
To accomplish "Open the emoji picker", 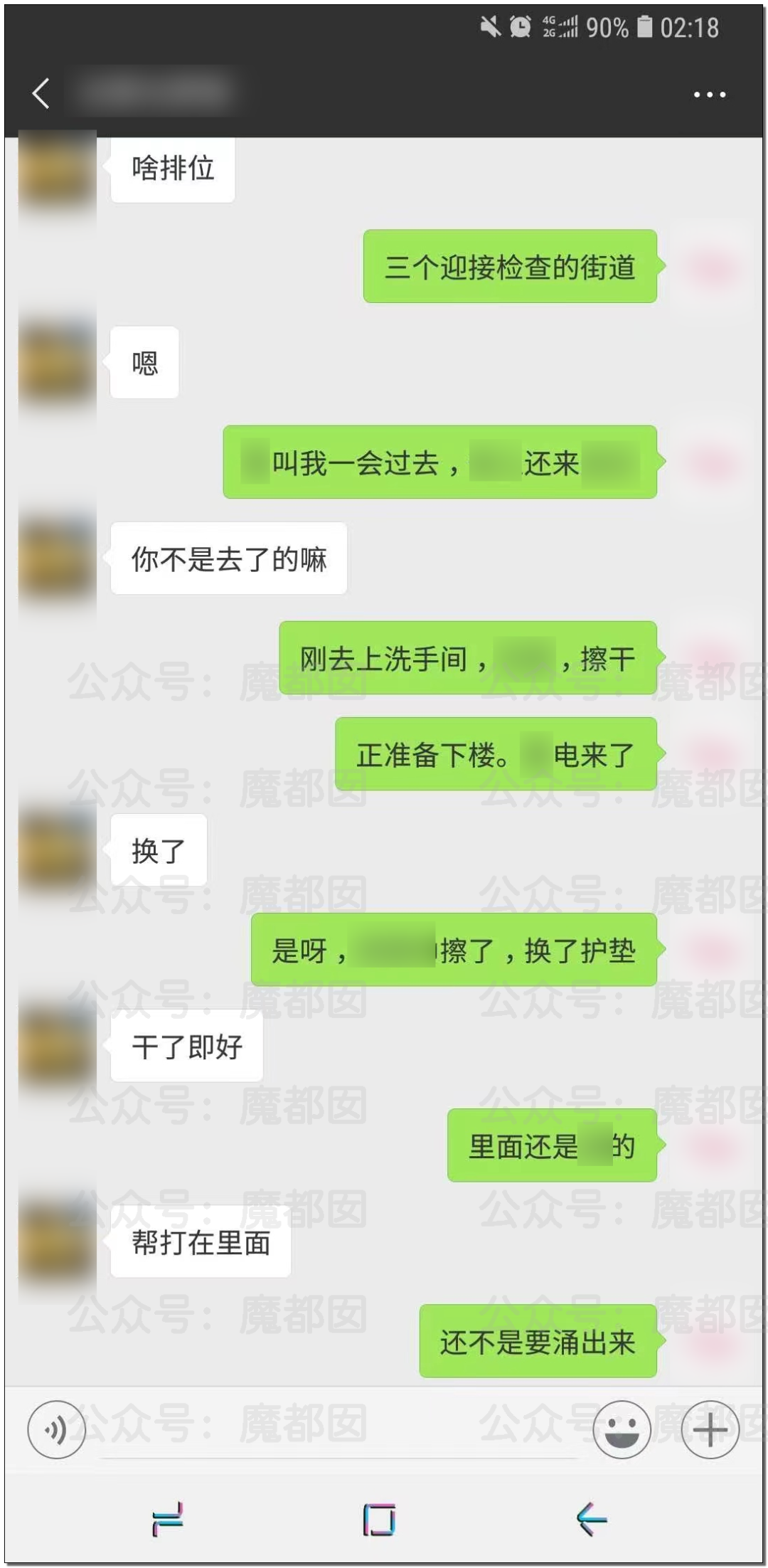I will tap(622, 1429).
